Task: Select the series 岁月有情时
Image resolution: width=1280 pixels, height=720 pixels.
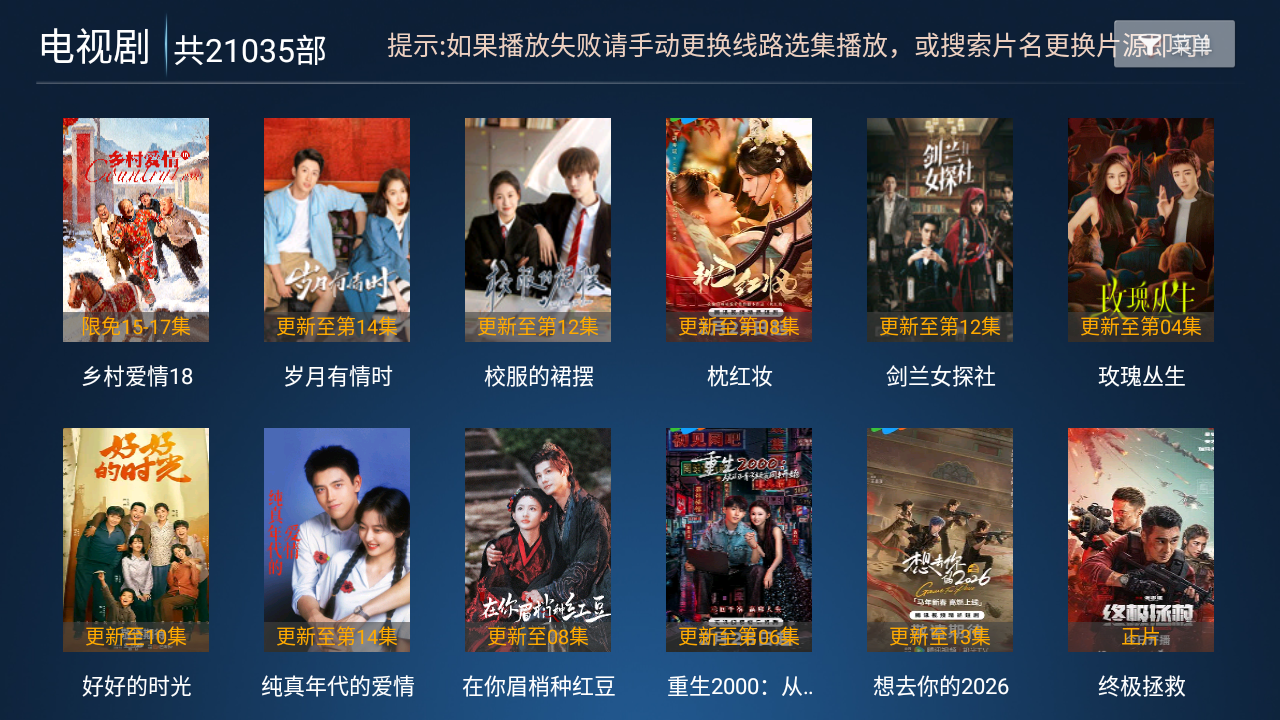Action: click(337, 230)
